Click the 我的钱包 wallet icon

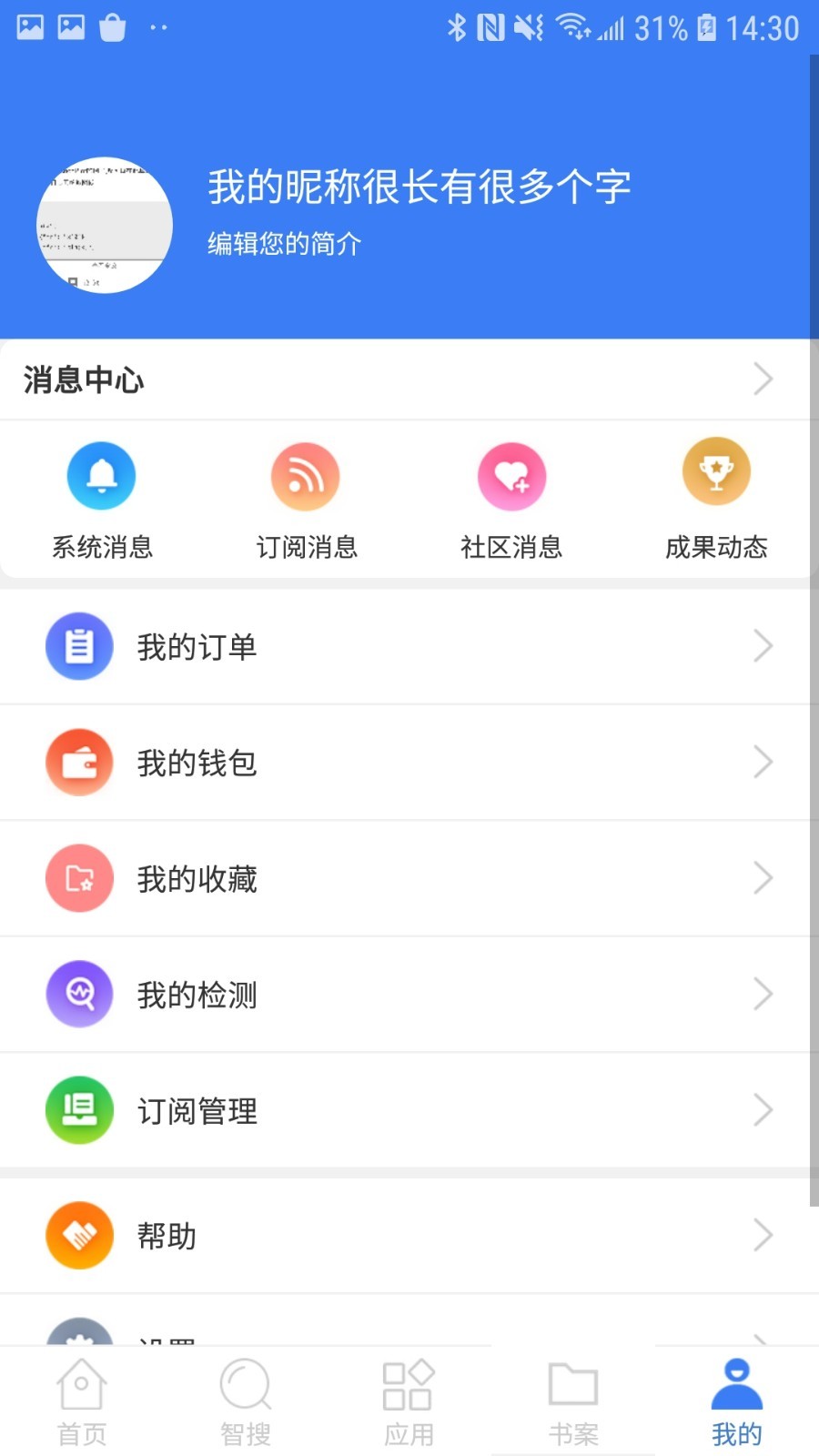[x=79, y=762]
